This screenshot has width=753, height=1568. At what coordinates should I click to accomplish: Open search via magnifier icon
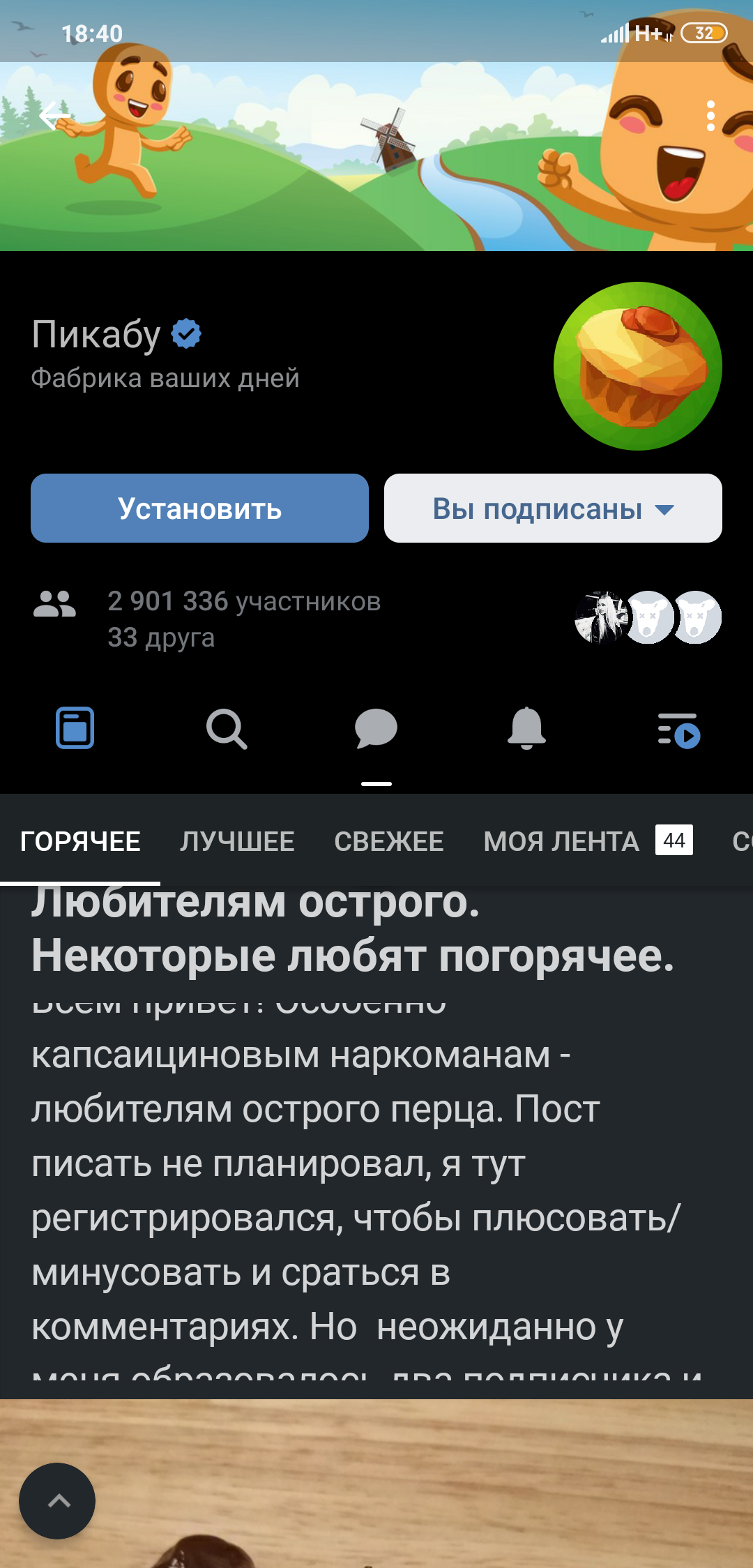click(226, 729)
